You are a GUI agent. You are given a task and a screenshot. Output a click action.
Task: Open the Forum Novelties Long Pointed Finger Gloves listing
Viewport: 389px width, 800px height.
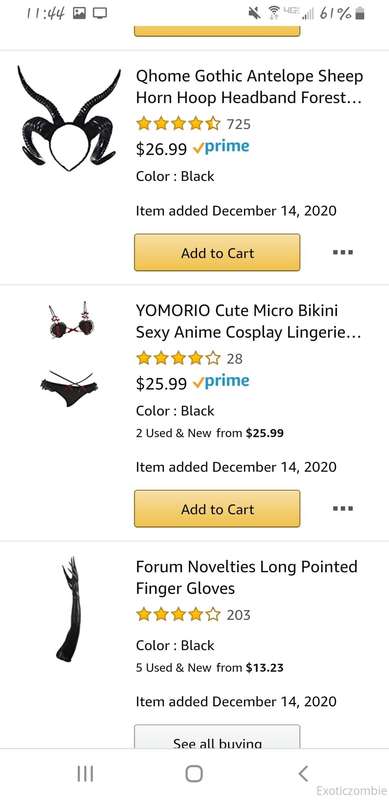pos(247,577)
